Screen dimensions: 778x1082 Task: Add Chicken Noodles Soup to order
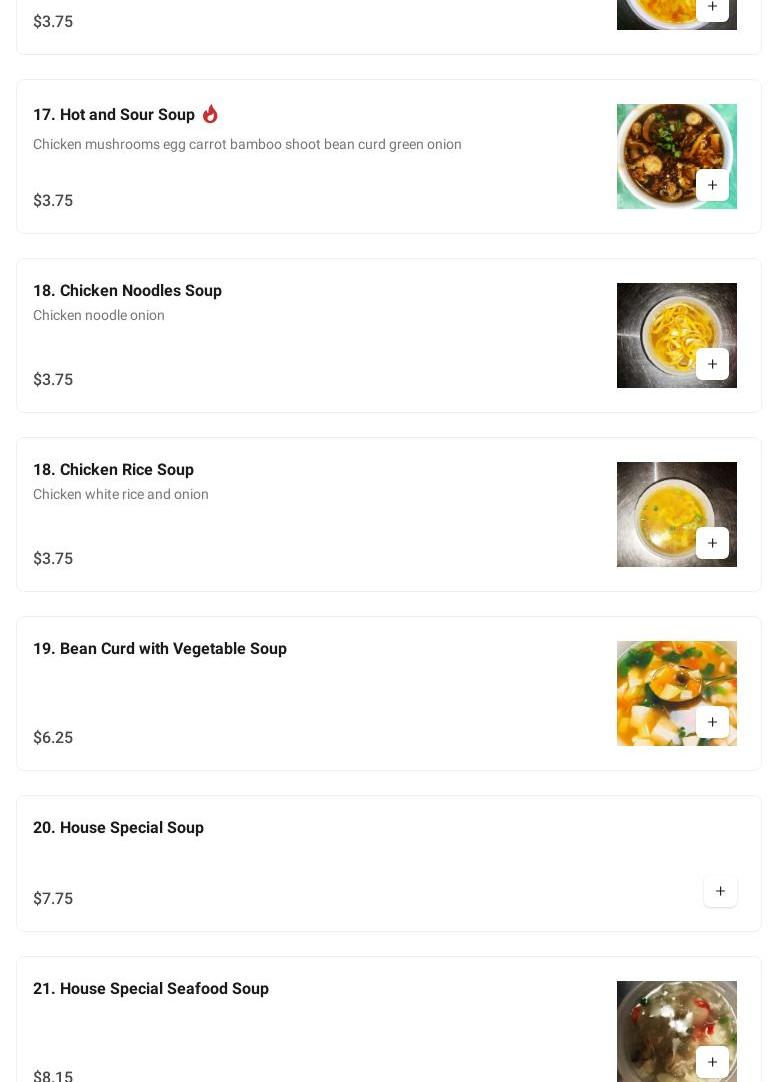pyautogui.click(x=712, y=364)
